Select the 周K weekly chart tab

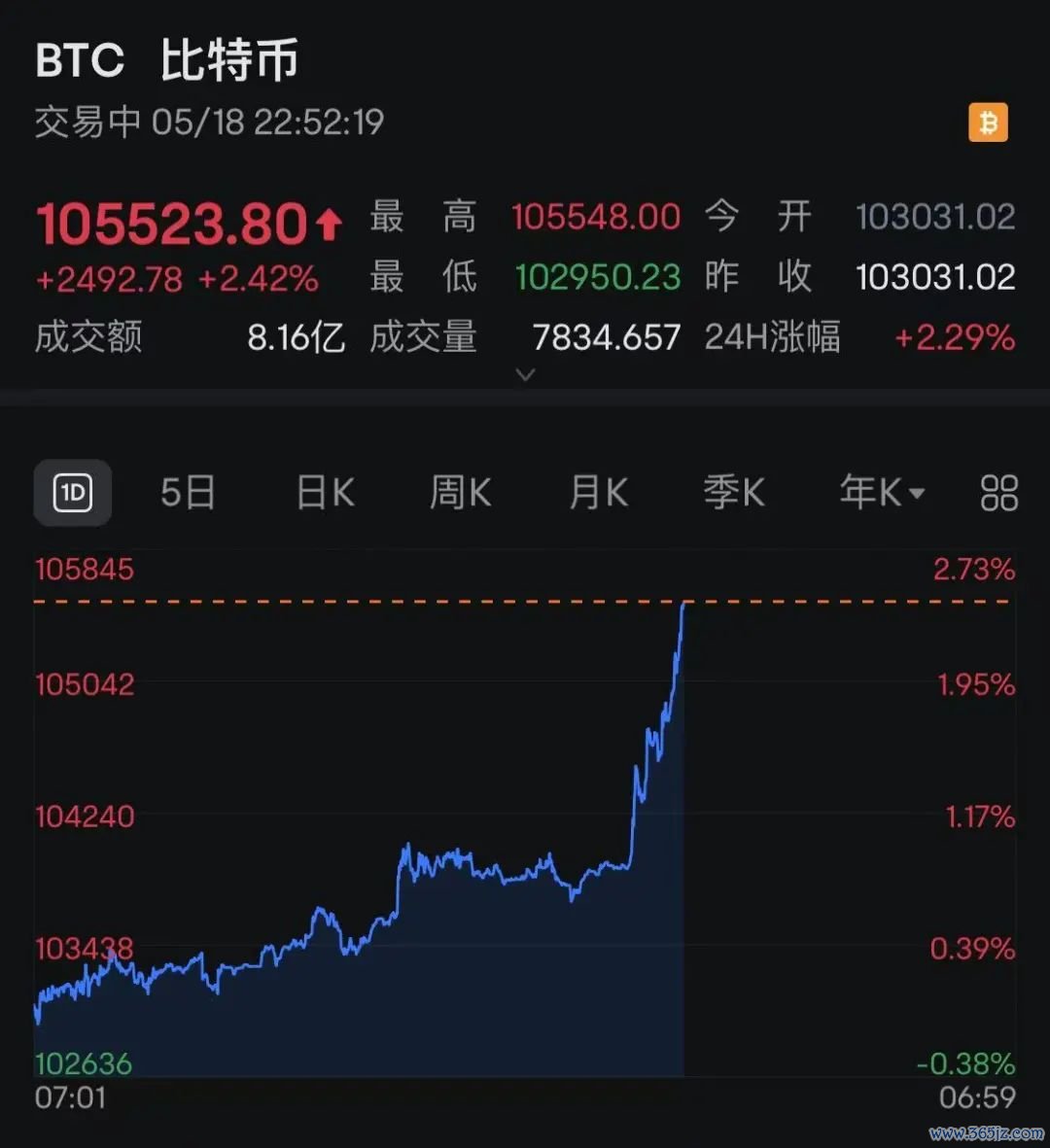click(x=461, y=493)
